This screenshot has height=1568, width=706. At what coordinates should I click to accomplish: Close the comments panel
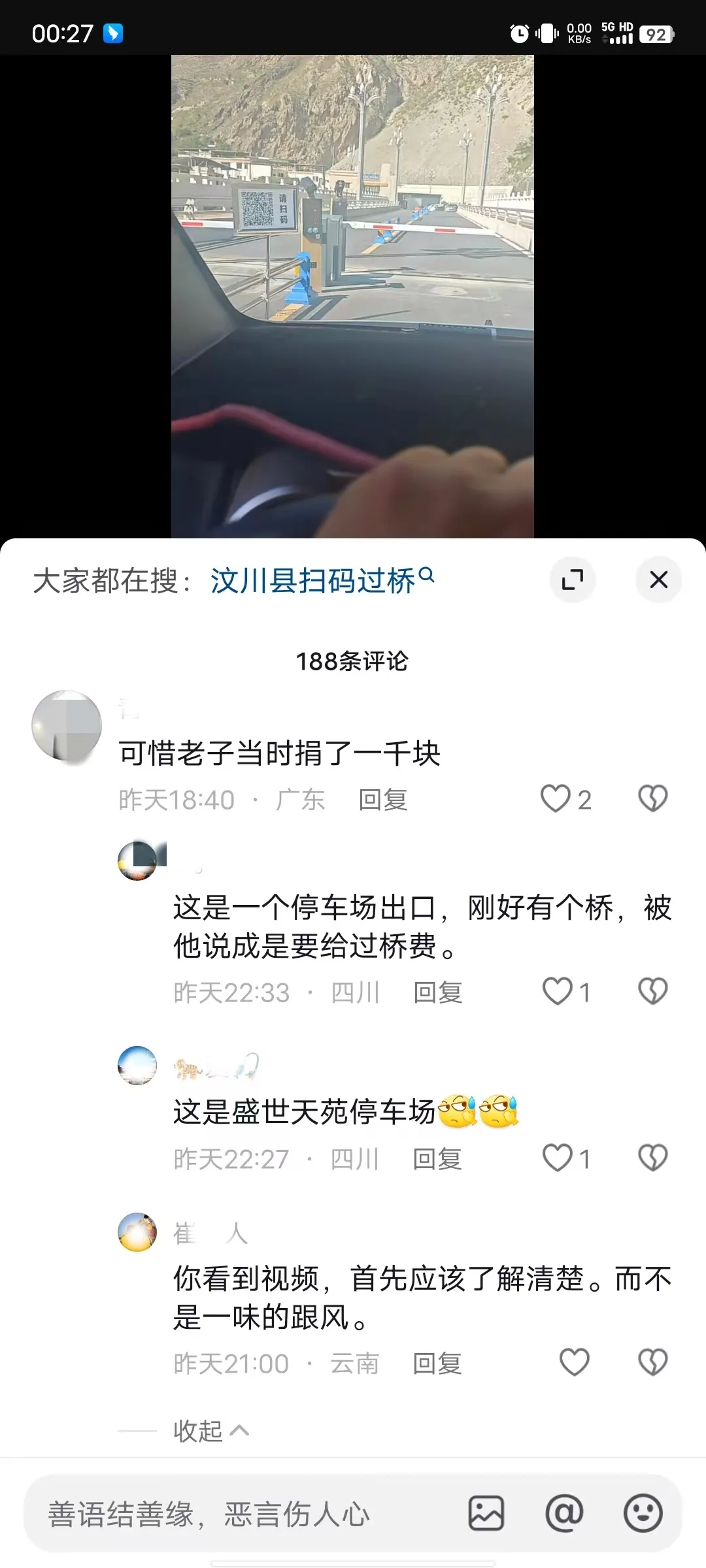click(x=658, y=580)
